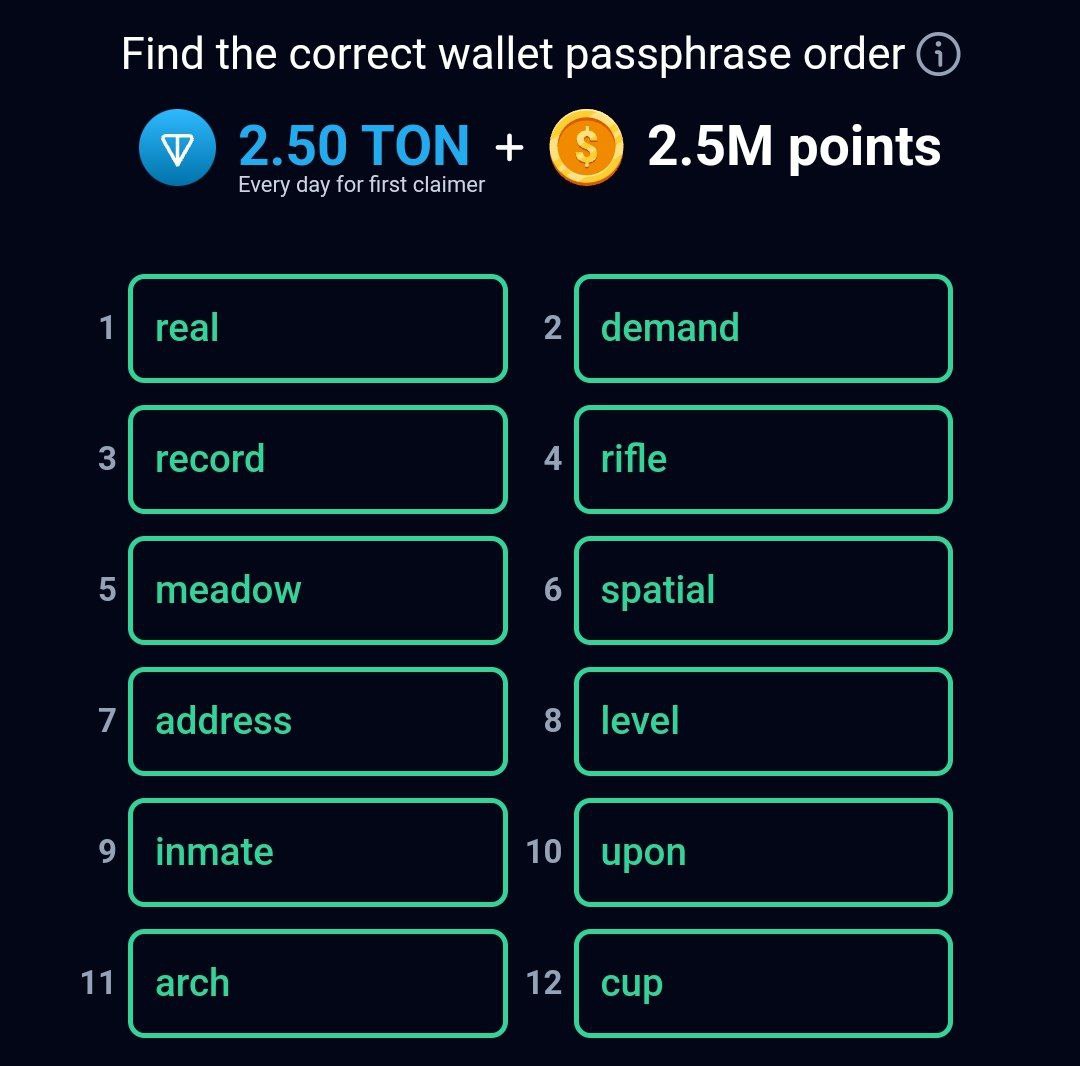Select the word slot 'real'
Screen dimensions: 1080x1066
pos(318,328)
